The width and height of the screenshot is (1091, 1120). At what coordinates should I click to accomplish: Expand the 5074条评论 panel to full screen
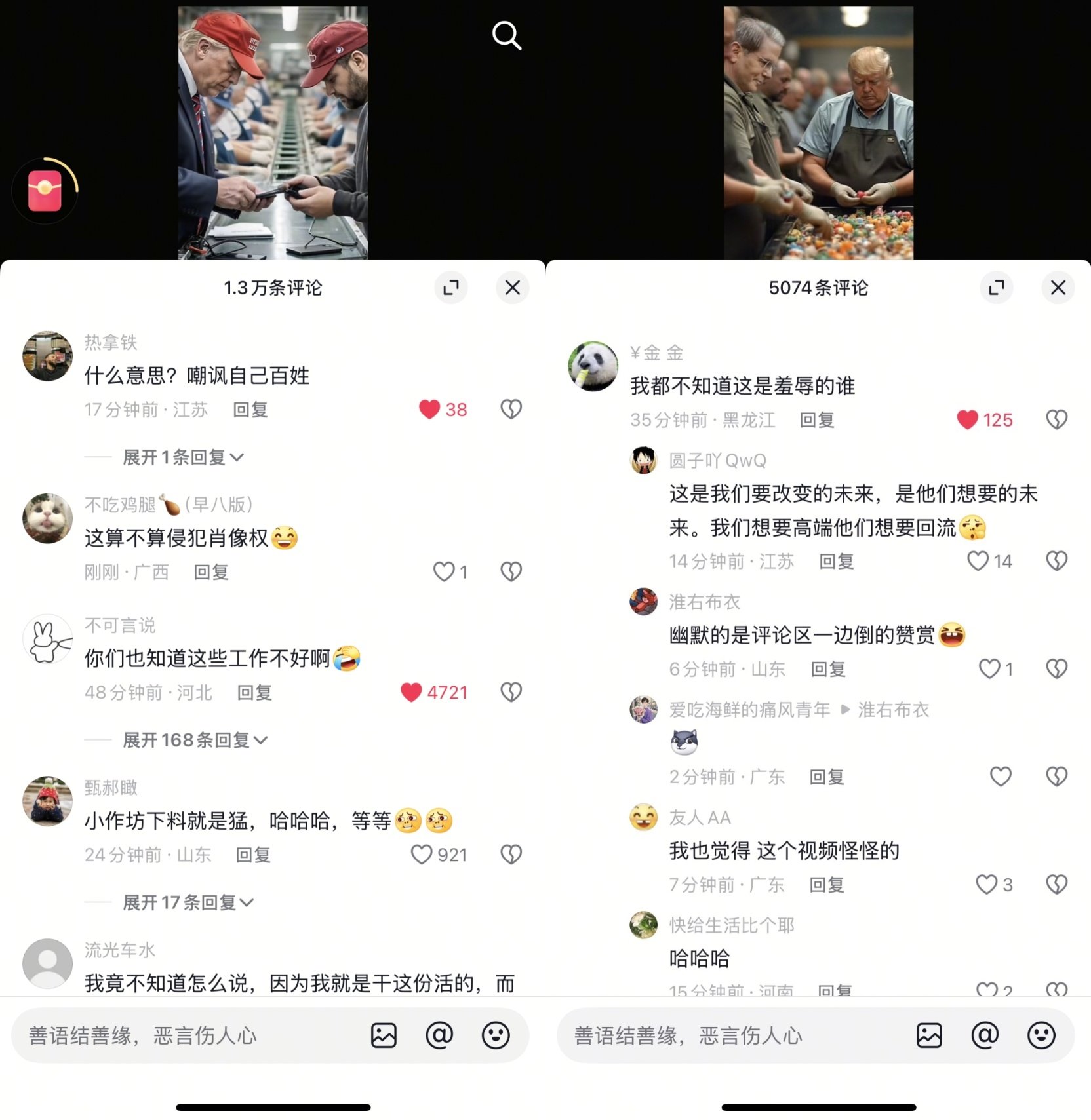tap(997, 288)
